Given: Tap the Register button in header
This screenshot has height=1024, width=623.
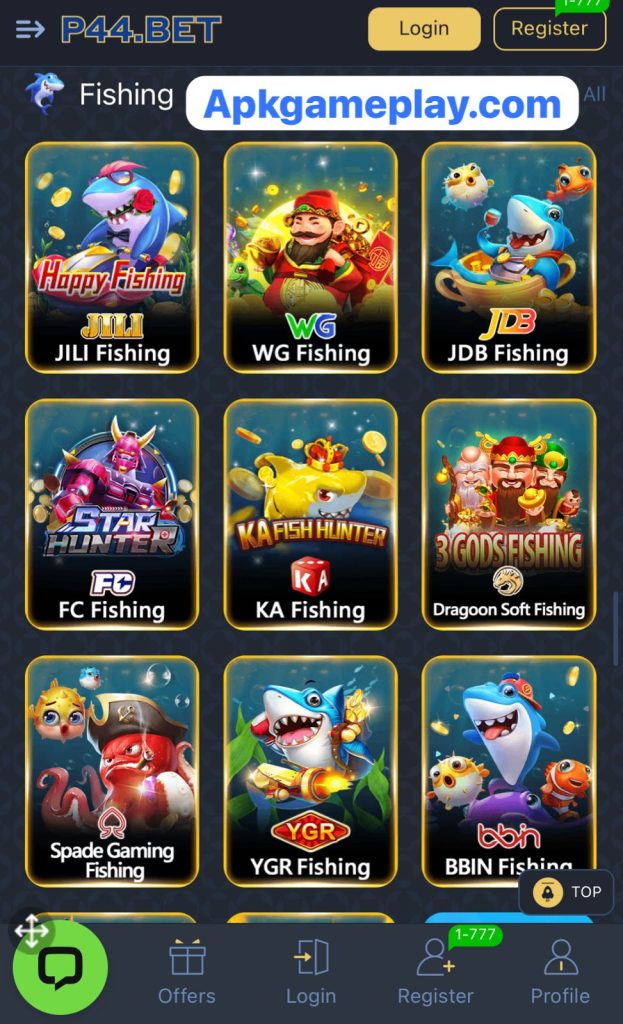Looking at the screenshot, I should click(549, 29).
